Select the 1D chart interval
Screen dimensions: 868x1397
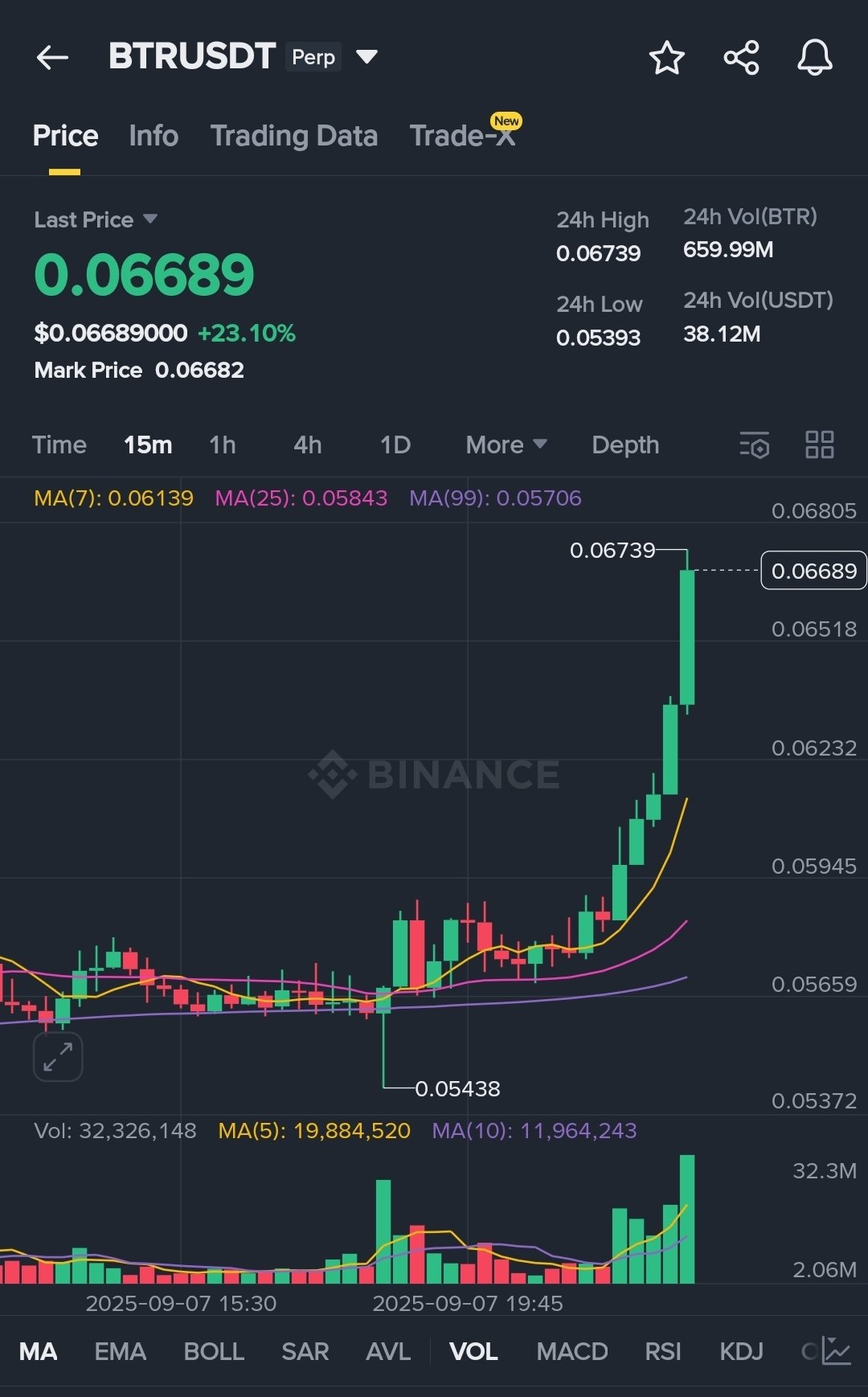[395, 444]
